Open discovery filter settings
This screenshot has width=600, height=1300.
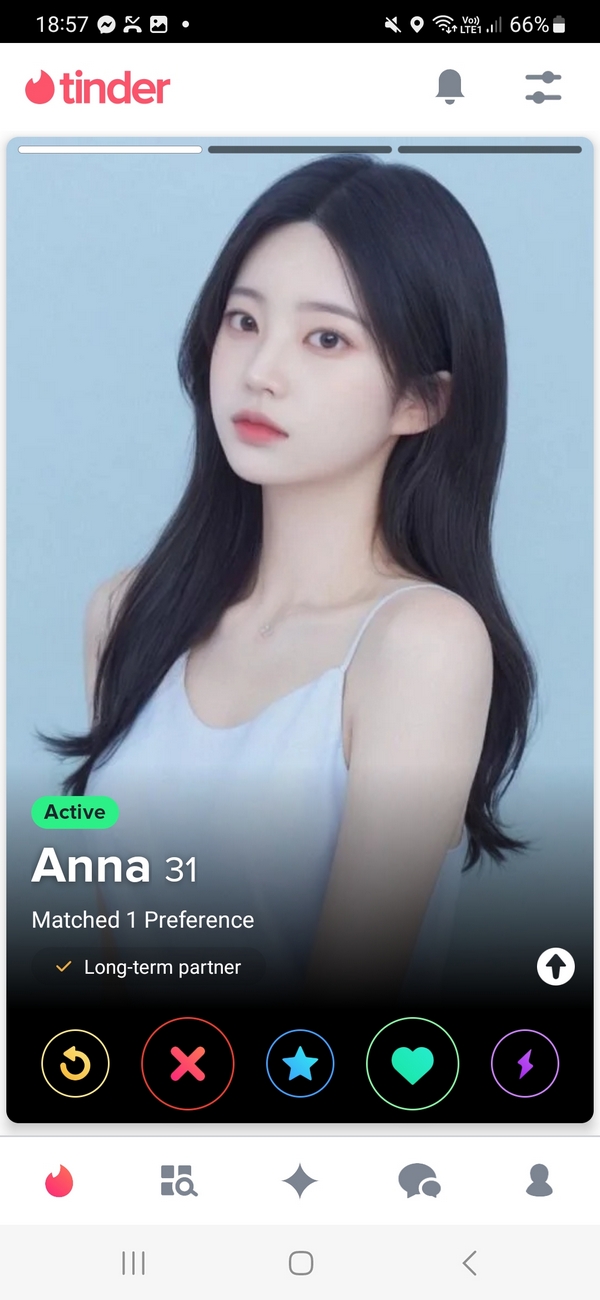543,87
